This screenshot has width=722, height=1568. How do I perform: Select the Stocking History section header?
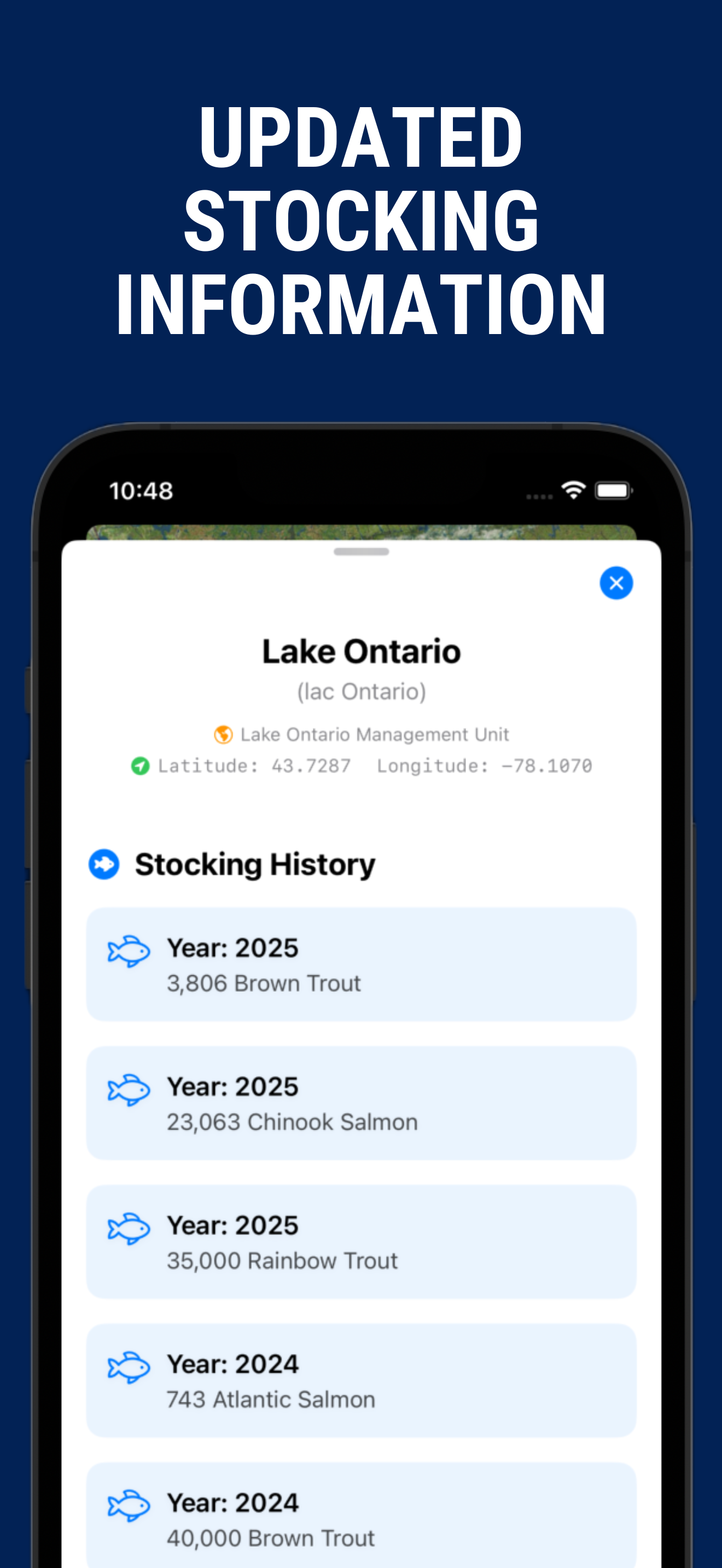coord(255,864)
